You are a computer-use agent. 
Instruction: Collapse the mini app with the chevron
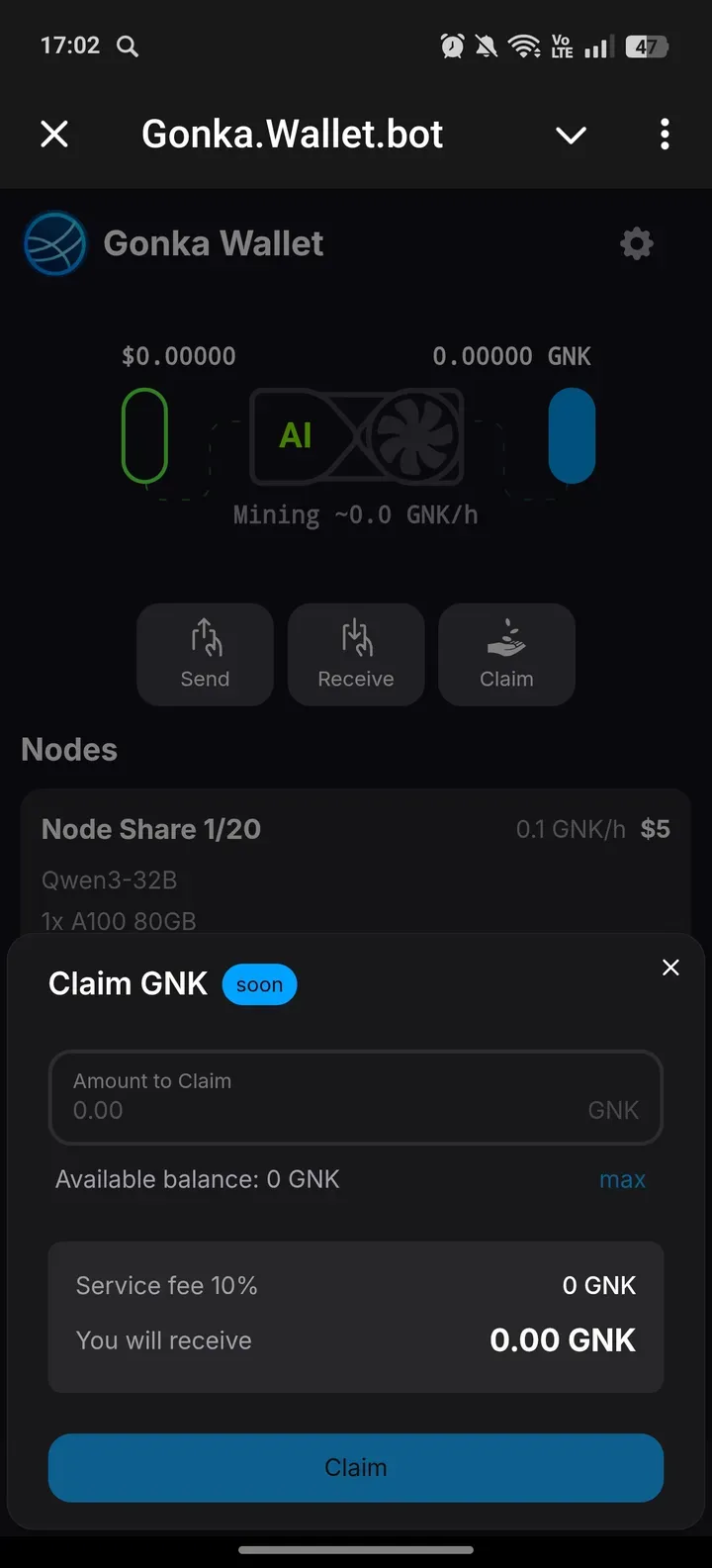[572, 135]
